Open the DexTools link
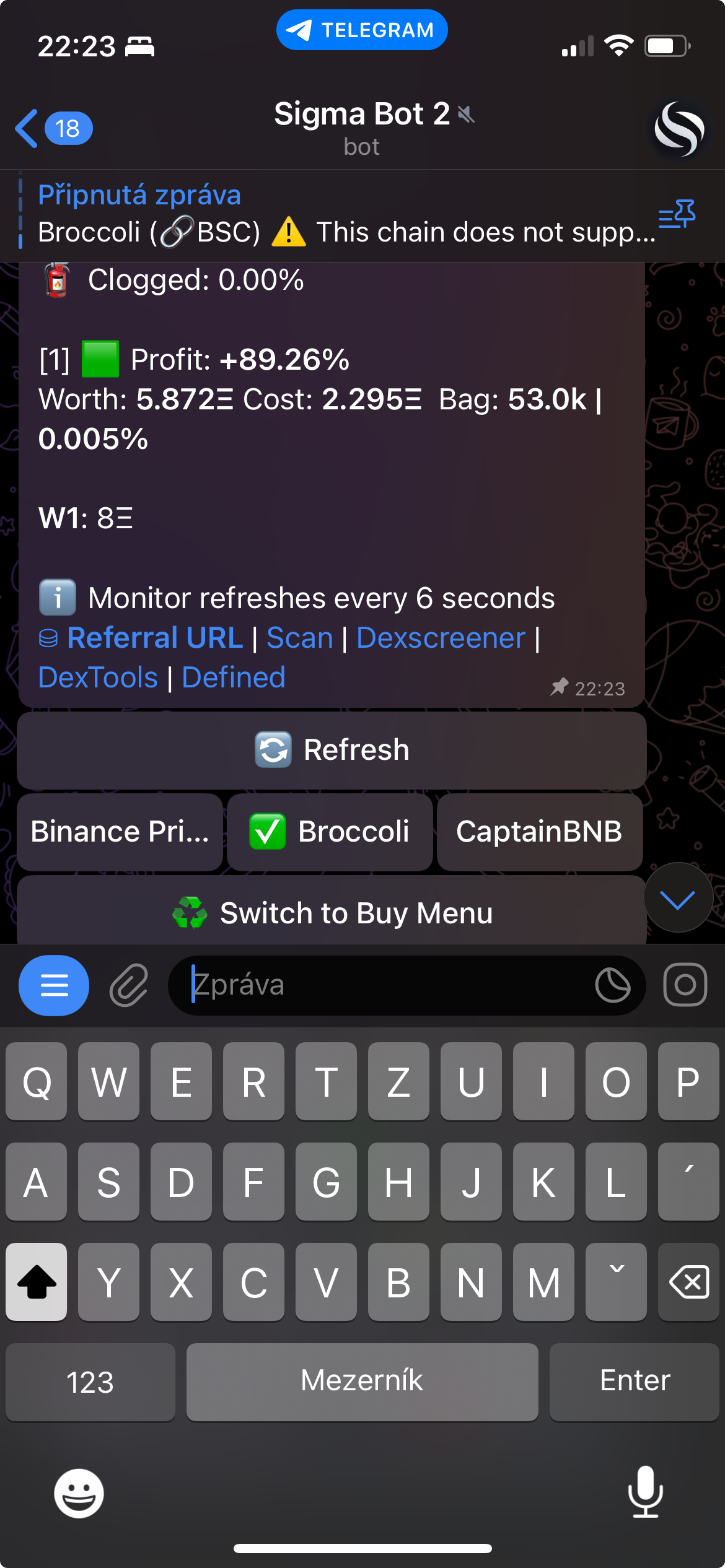Image resolution: width=725 pixels, height=1568 pixels. (98, 677)
